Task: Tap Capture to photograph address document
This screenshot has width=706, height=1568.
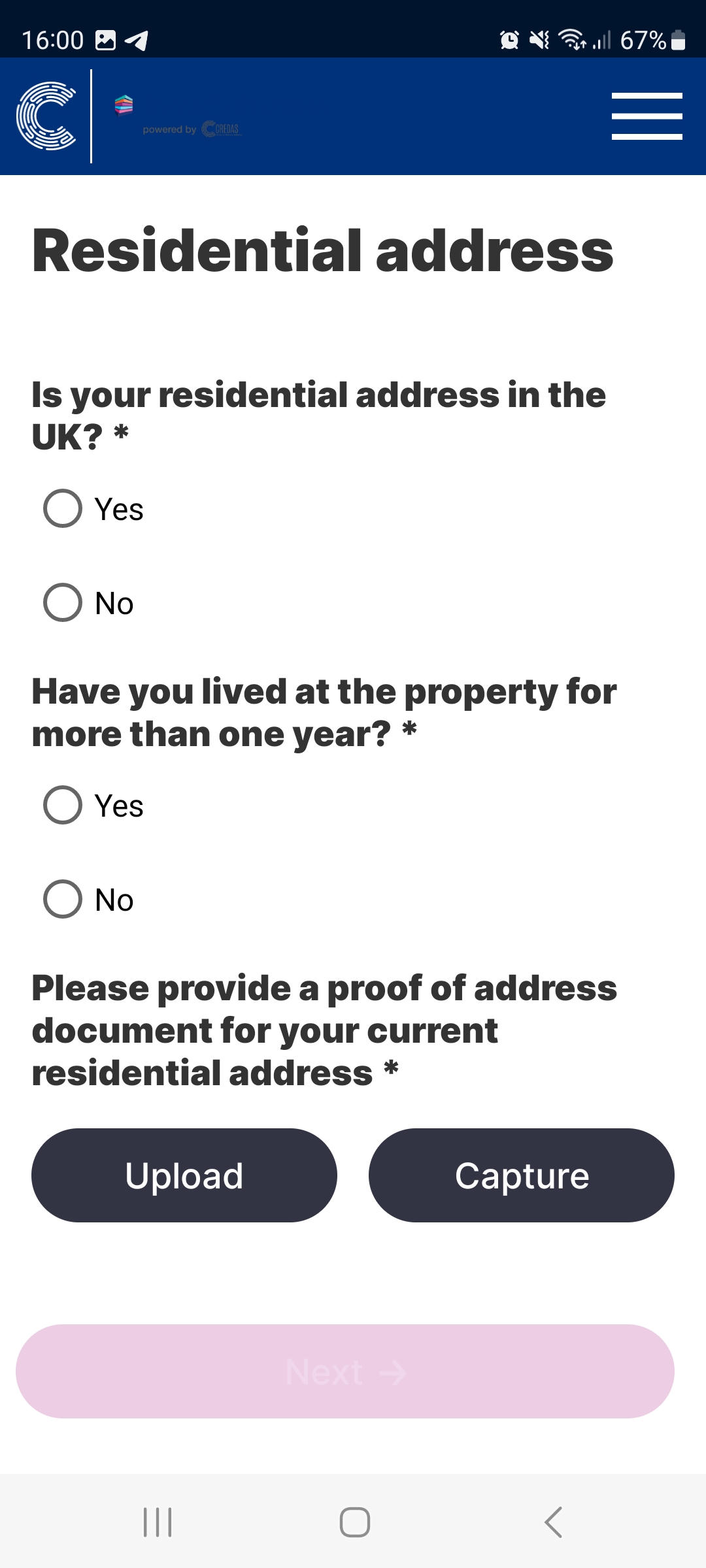Action: pos(522,1175)
